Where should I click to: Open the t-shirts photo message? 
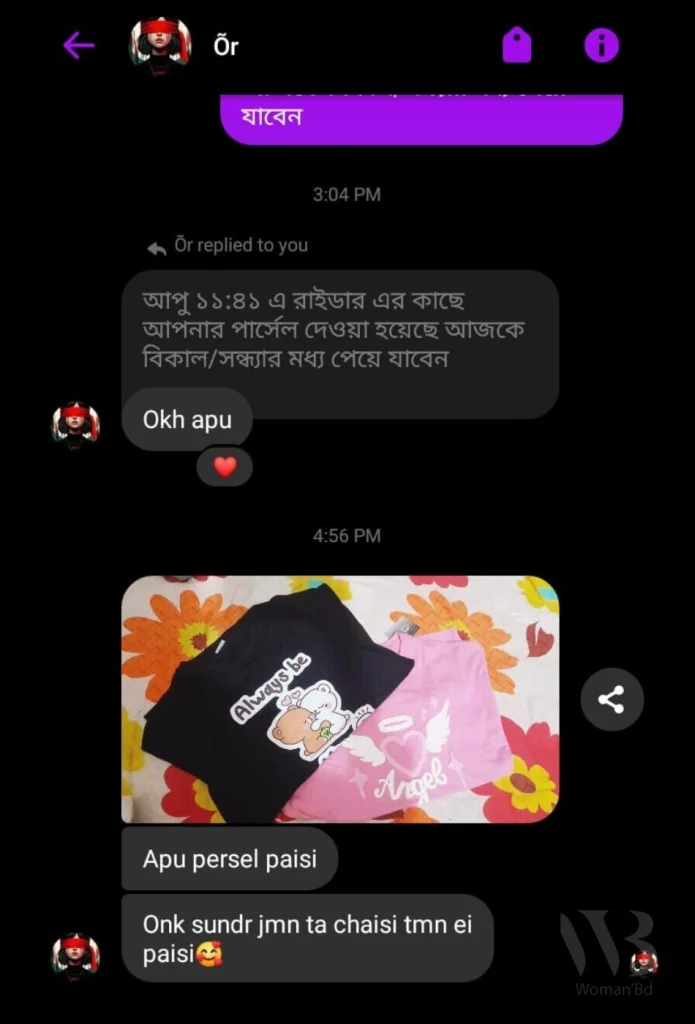click(340, 699)
